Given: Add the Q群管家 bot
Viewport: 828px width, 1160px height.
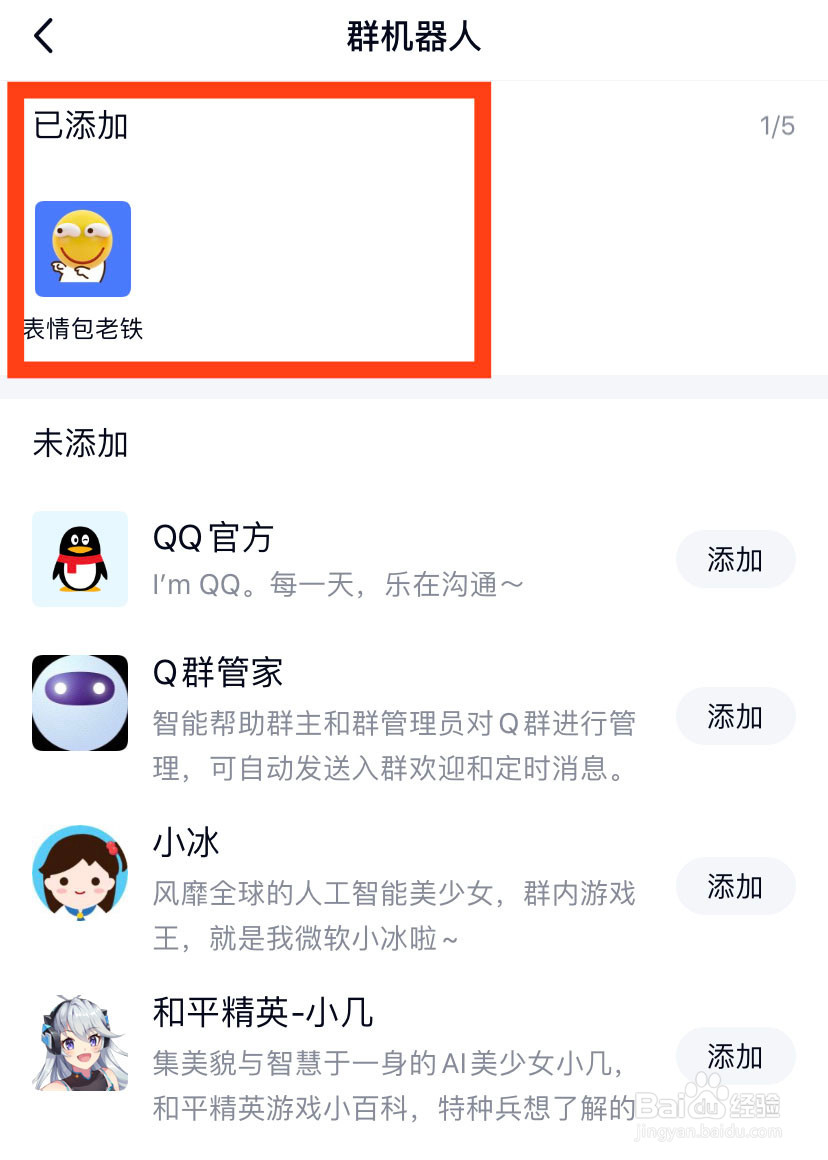Looking at the screenshot, I should pyautogui.click(x=735, y=716).
